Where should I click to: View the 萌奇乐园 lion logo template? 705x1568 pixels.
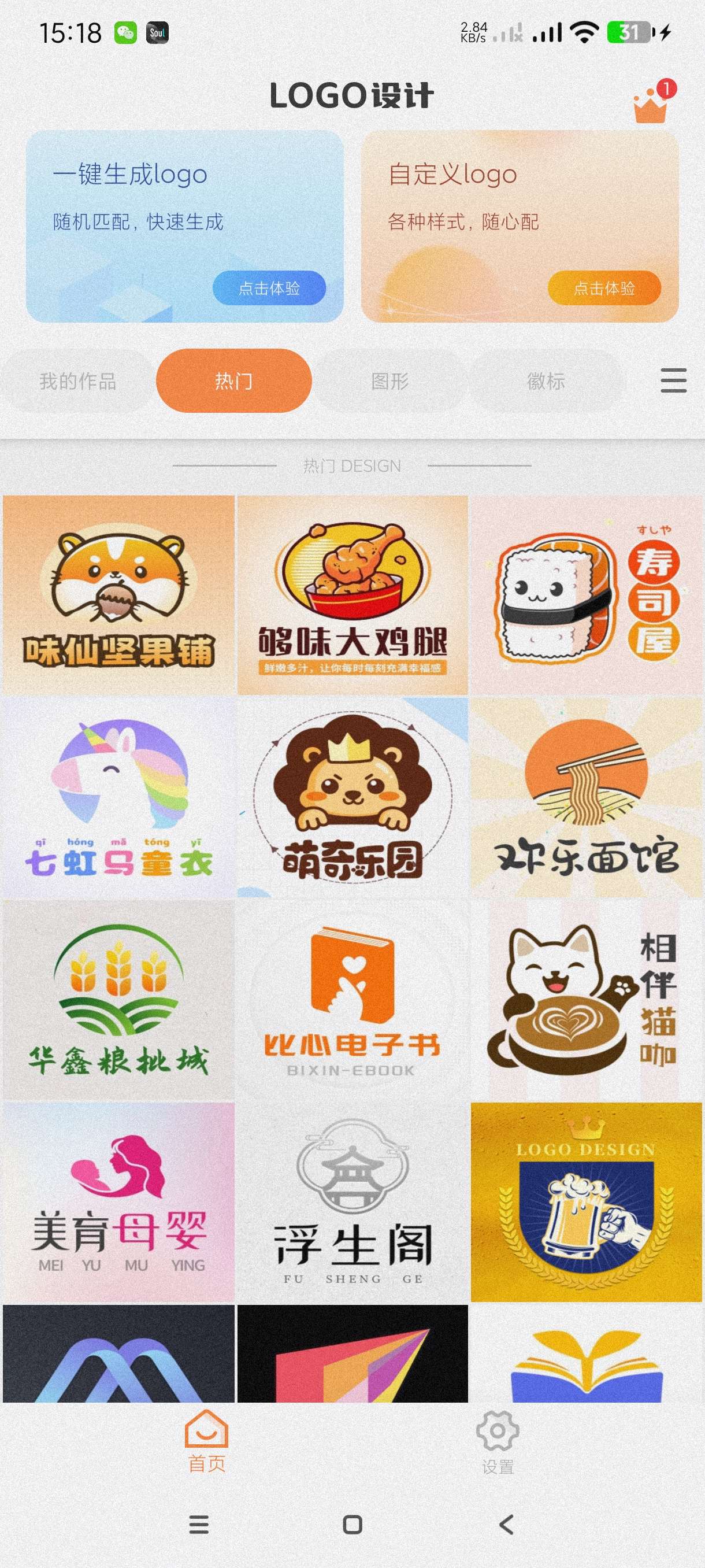[352, 797]
